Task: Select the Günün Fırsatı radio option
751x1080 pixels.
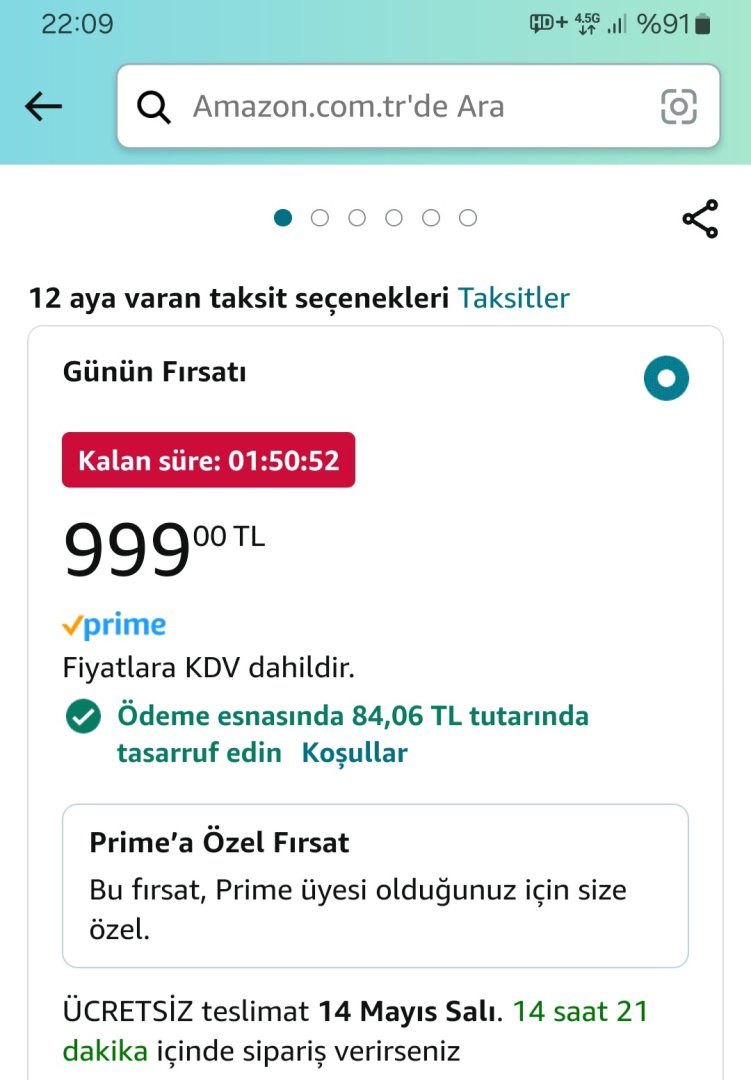Action: (666, 378)
